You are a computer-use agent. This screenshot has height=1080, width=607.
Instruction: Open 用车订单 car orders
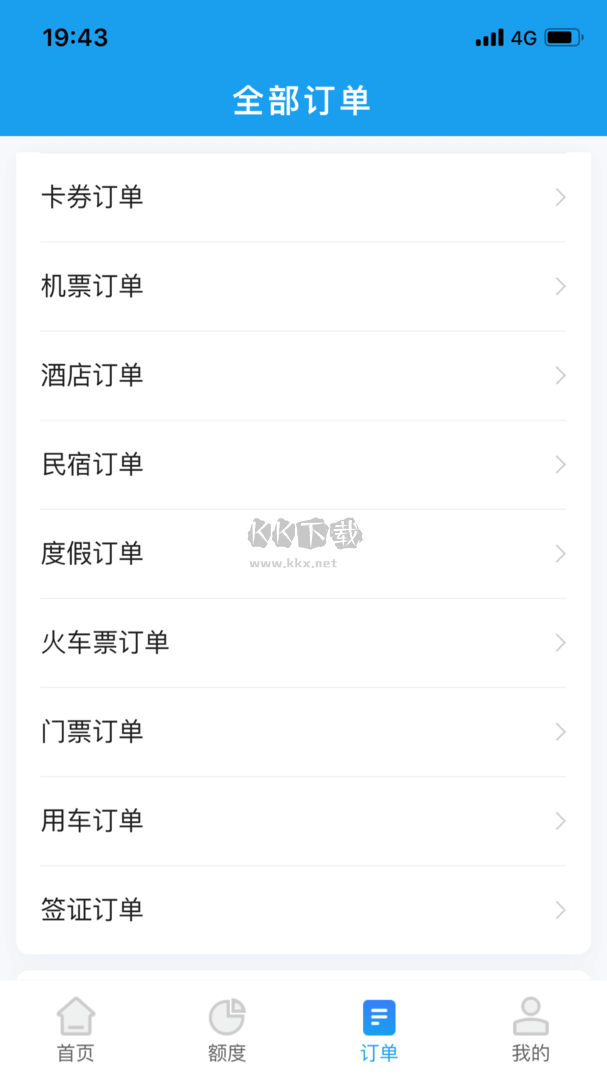pyautogui.click(x=303, y=820)
